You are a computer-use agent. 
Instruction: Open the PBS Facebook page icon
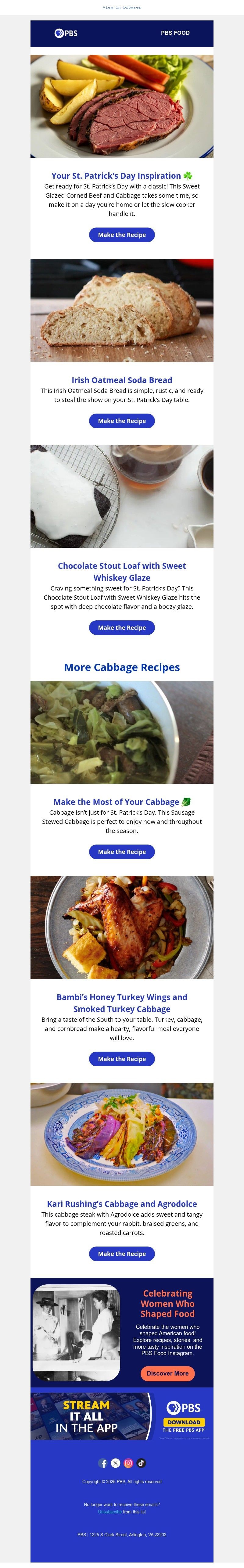pos(103,1463)
